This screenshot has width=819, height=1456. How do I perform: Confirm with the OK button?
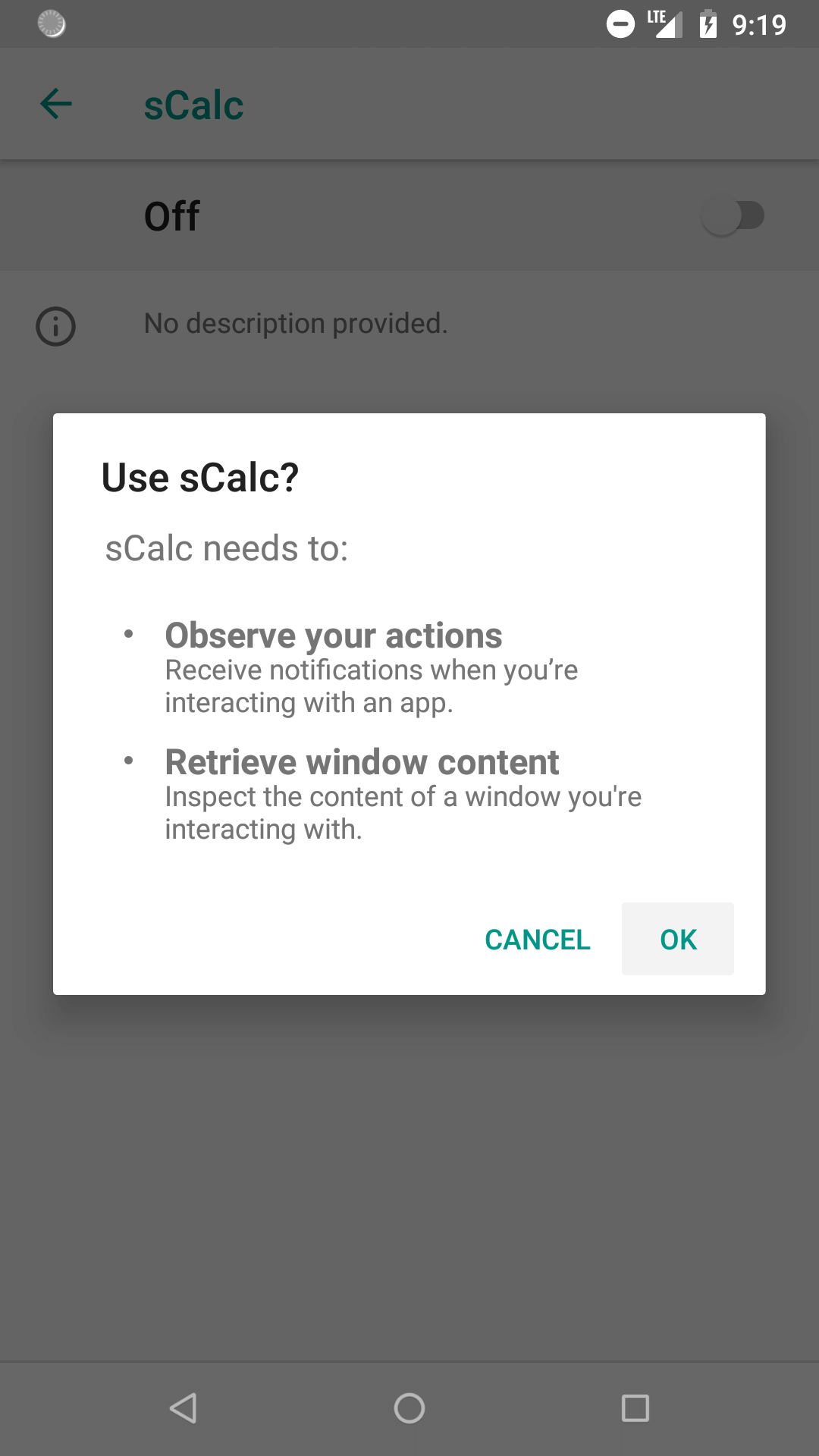pos(677,939)
